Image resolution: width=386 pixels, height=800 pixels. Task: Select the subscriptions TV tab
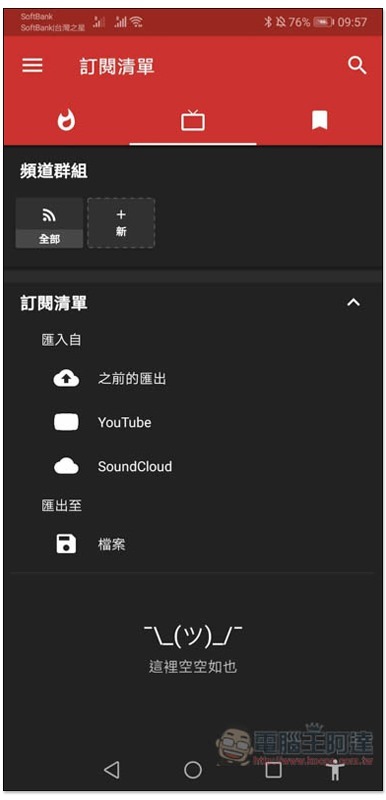tap(193, 121)
